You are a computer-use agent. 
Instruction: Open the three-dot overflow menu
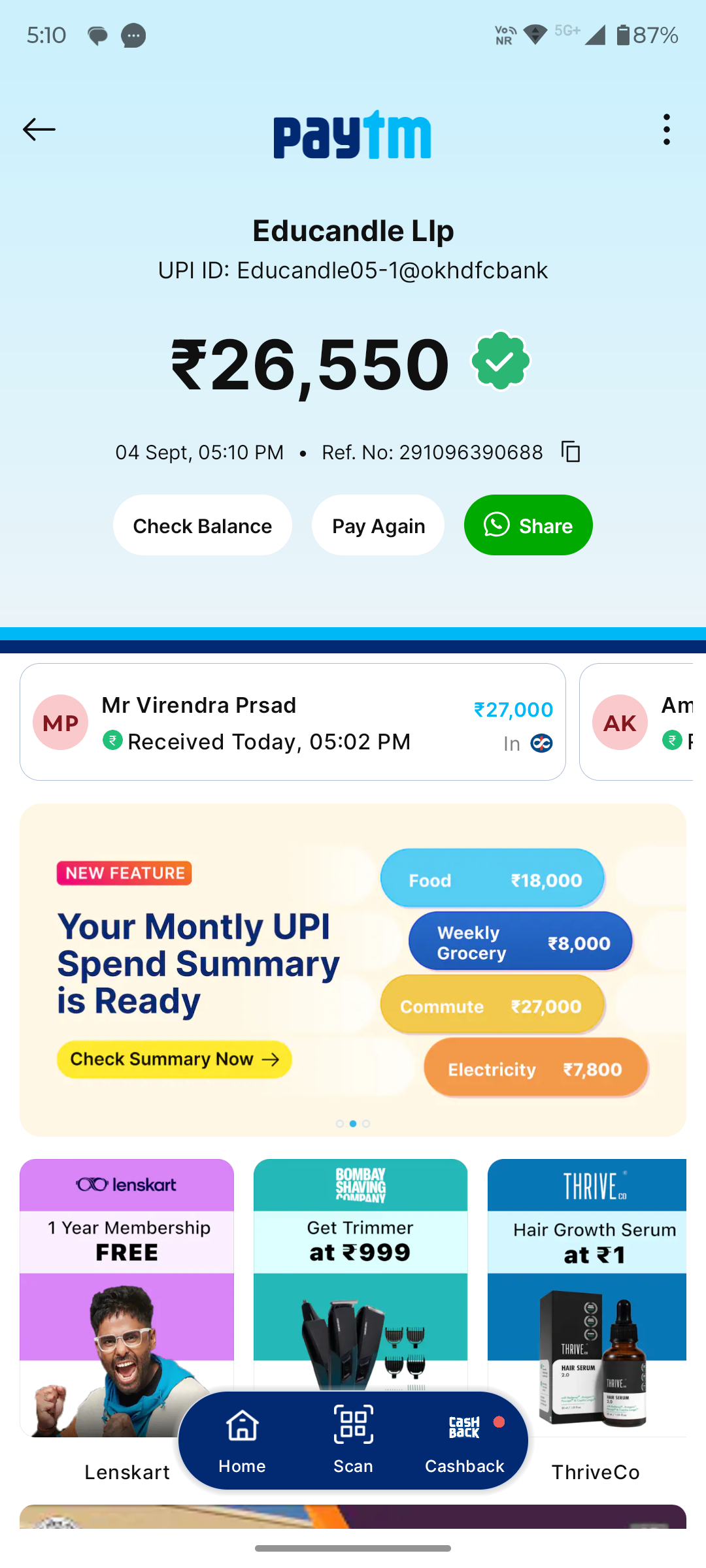click(x=666, y=129)
